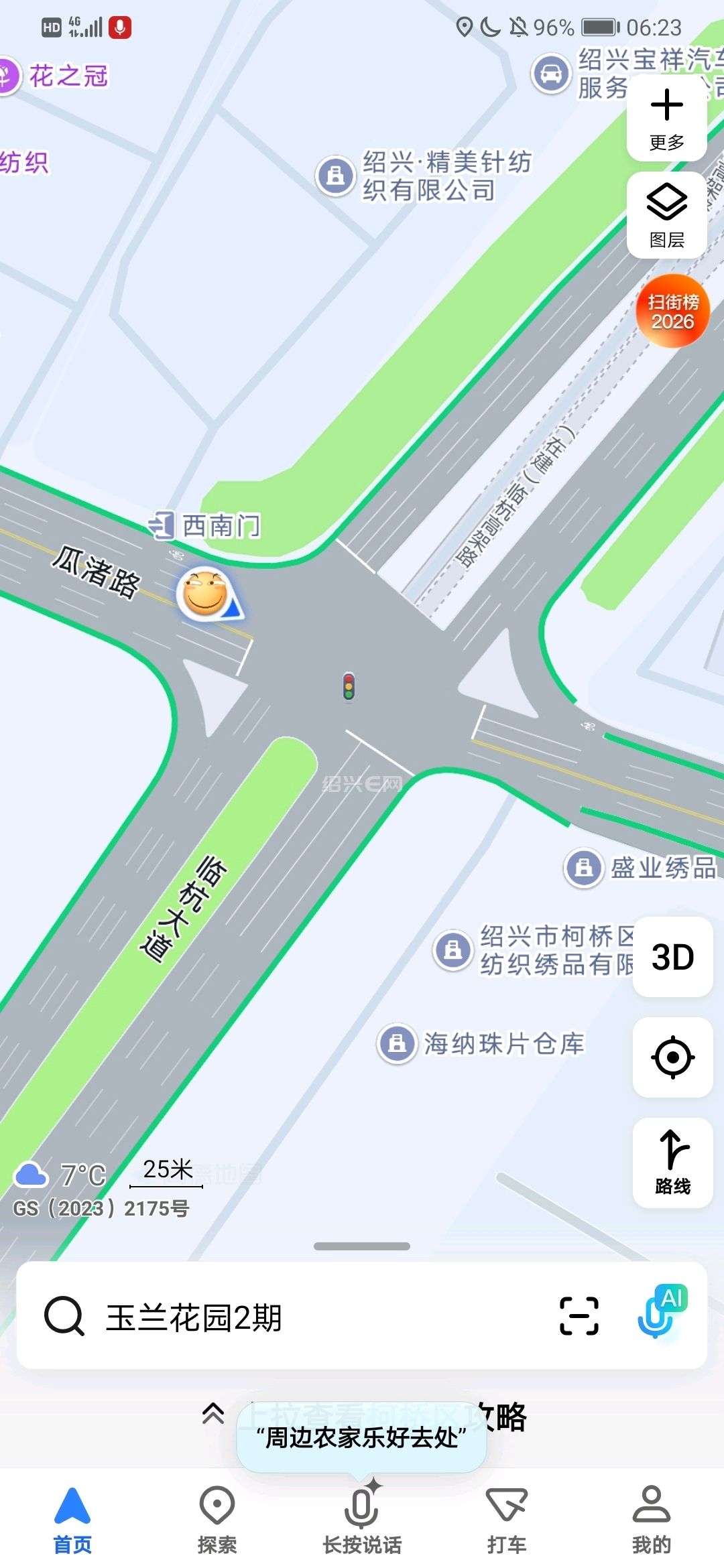Start AI voice search from the search bar

pyautogui.click(x=660, y=1313)
